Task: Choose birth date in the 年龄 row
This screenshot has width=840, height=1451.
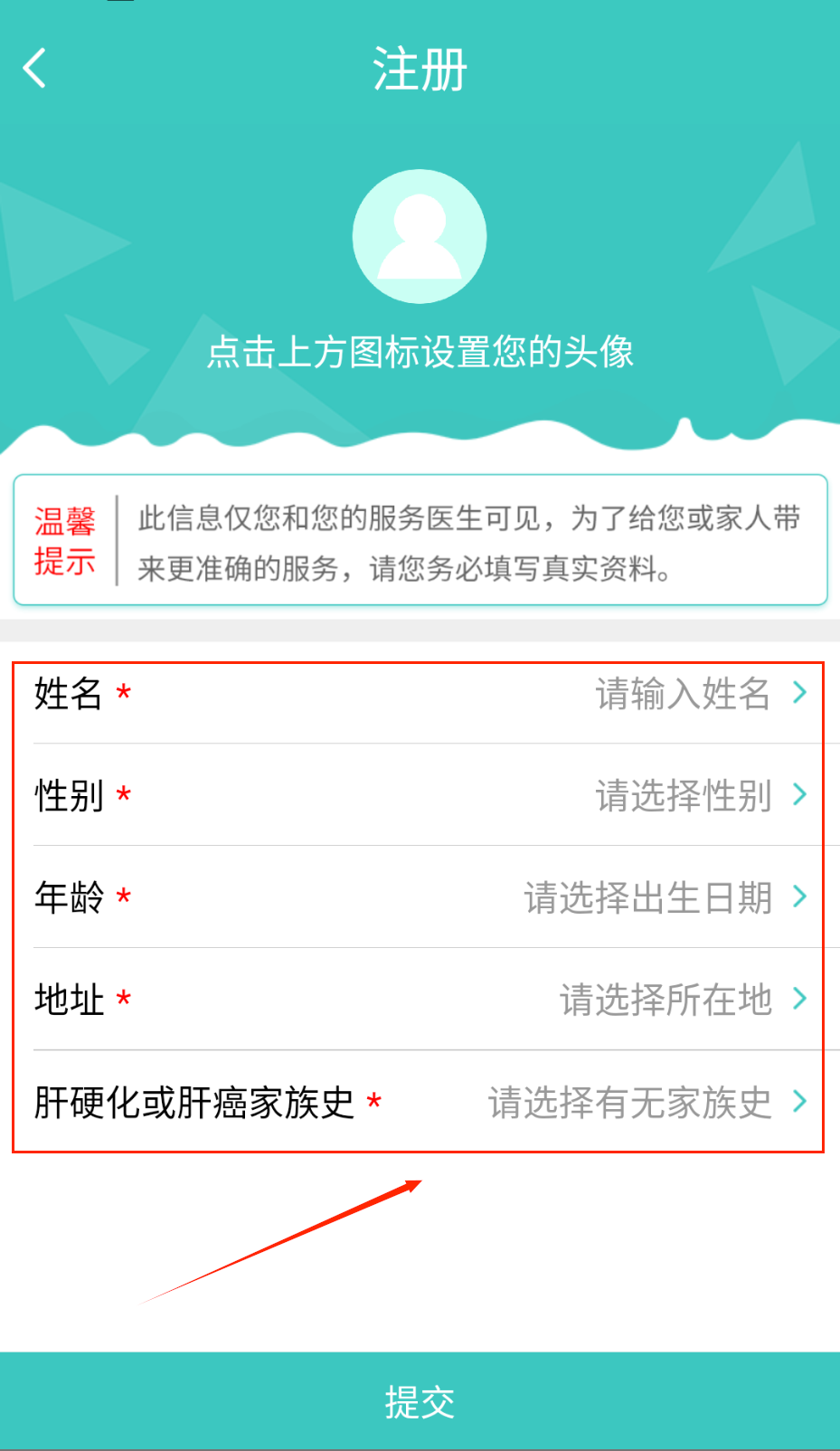Action: (x=647, y=898)
